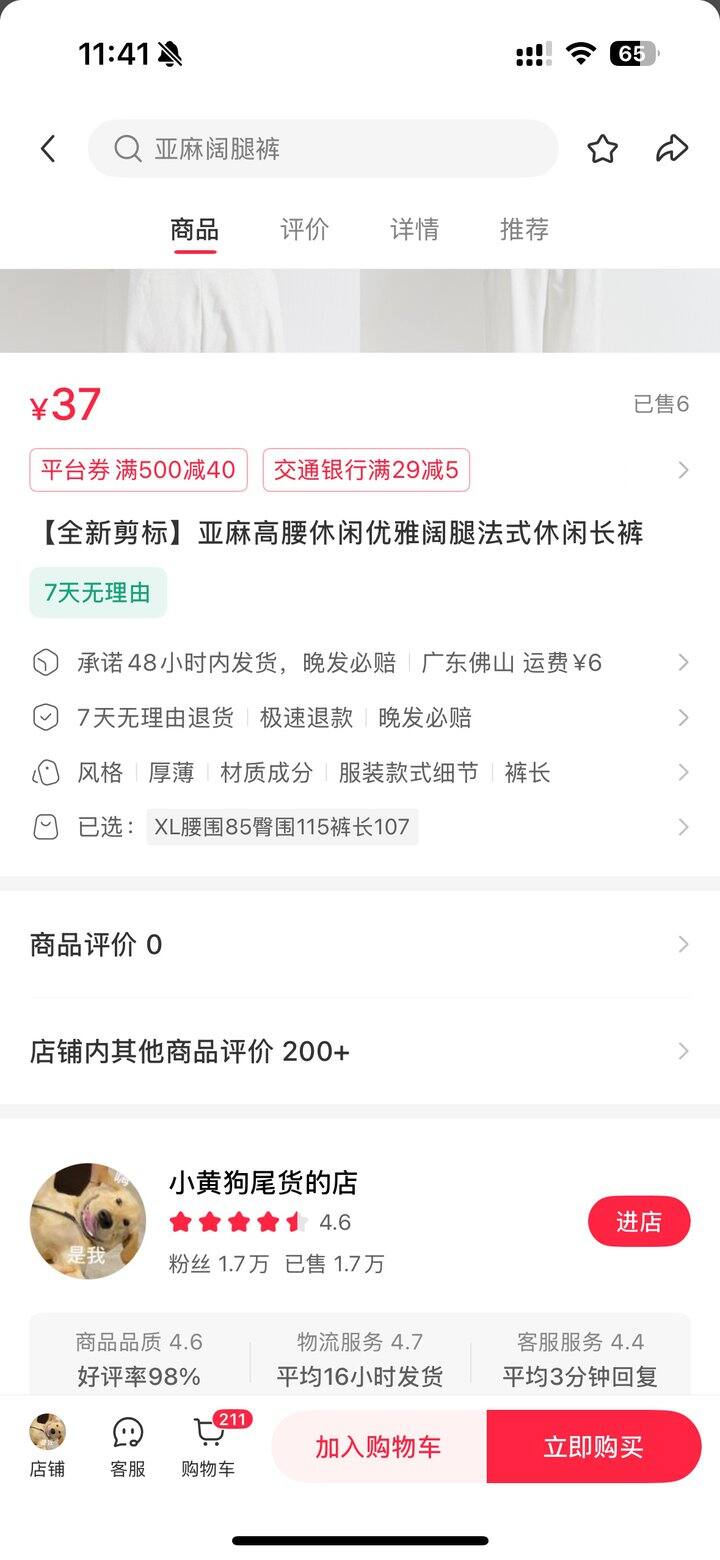Open the 平台券 满500减40 coupon
The image size is (720, 1560).
click(139, 470)
